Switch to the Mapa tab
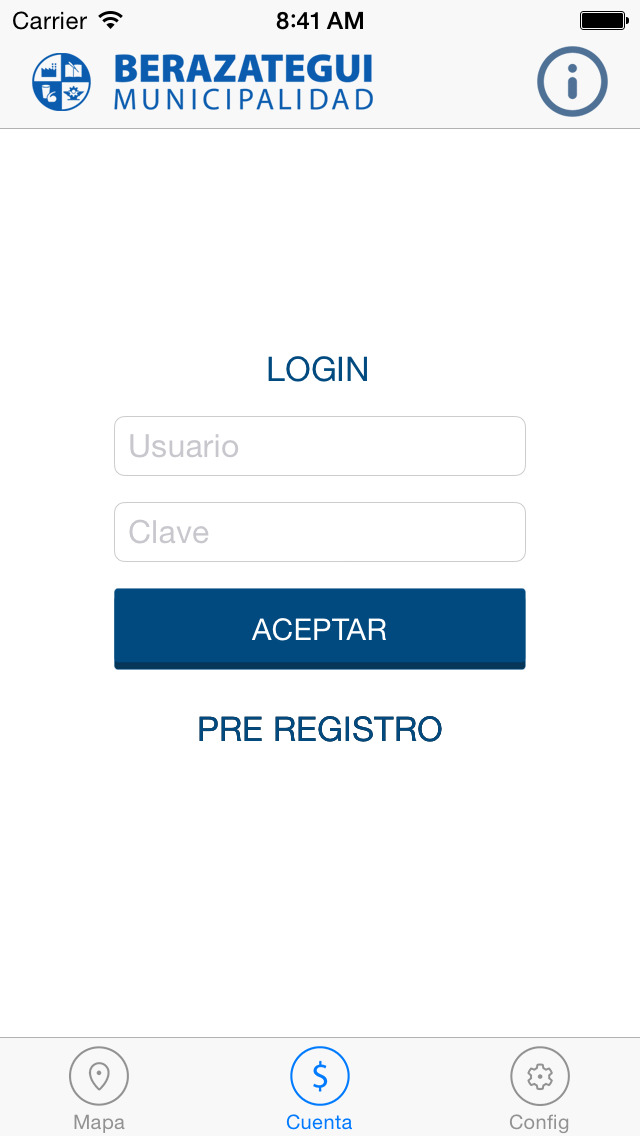 [x=99, y=1089]
